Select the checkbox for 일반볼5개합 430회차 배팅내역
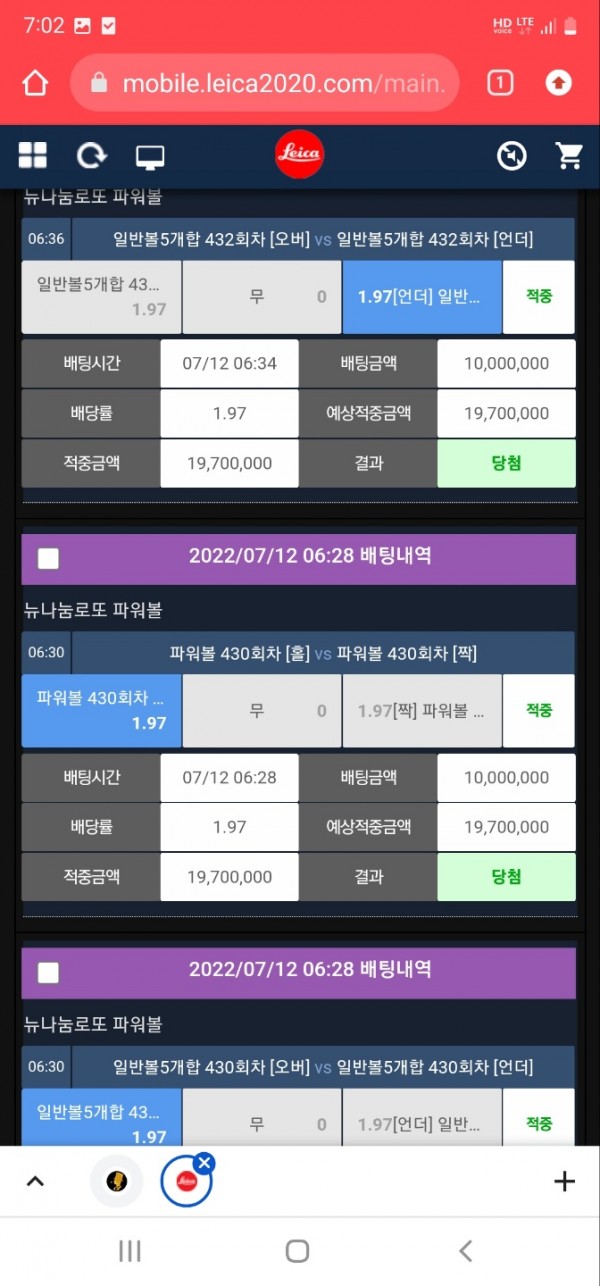The width and height of the screenshot is (600, 1286). (x=48, y=972)
